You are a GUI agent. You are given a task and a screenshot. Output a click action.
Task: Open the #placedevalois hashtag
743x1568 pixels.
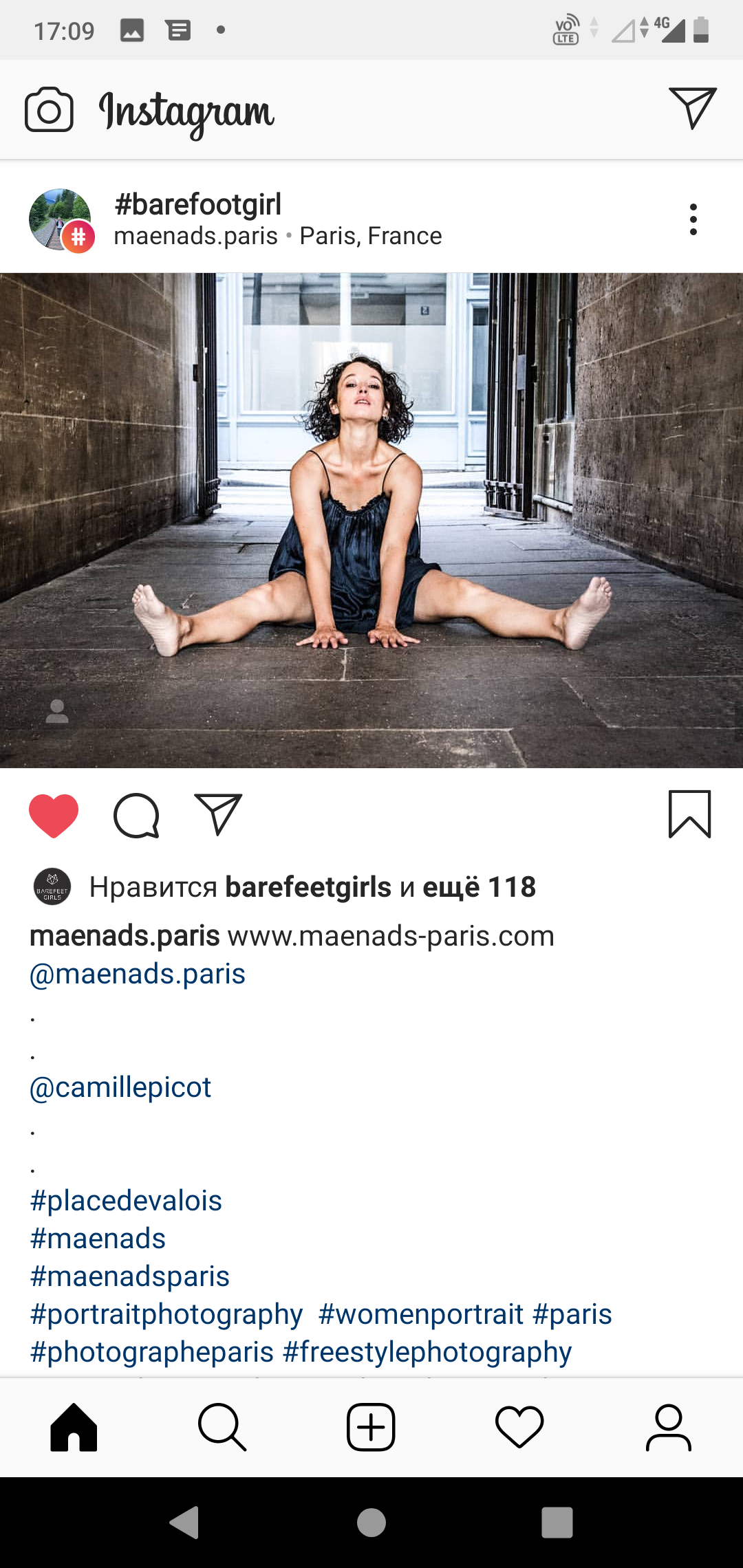click(126, 1201)
